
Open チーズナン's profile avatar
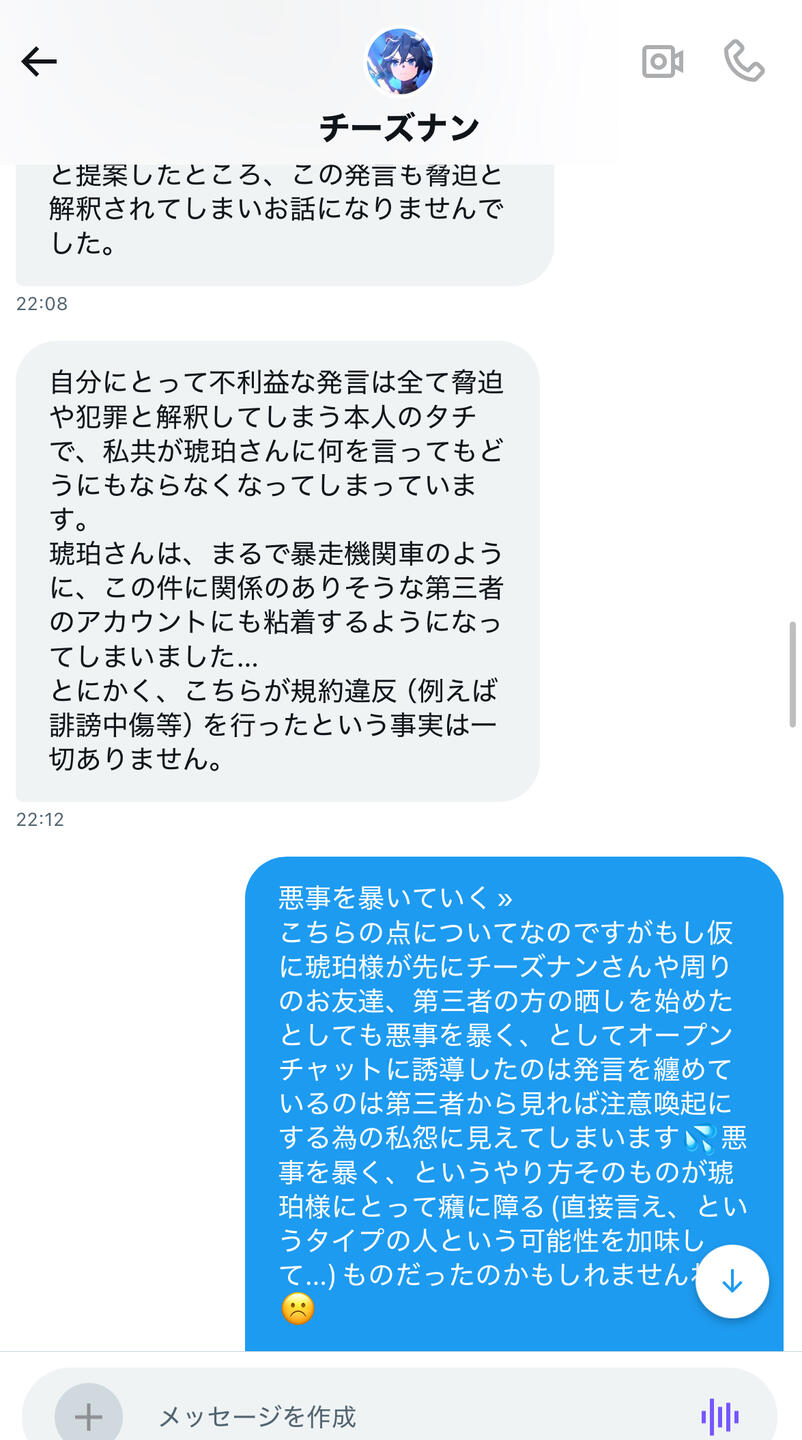coord(400,62)
